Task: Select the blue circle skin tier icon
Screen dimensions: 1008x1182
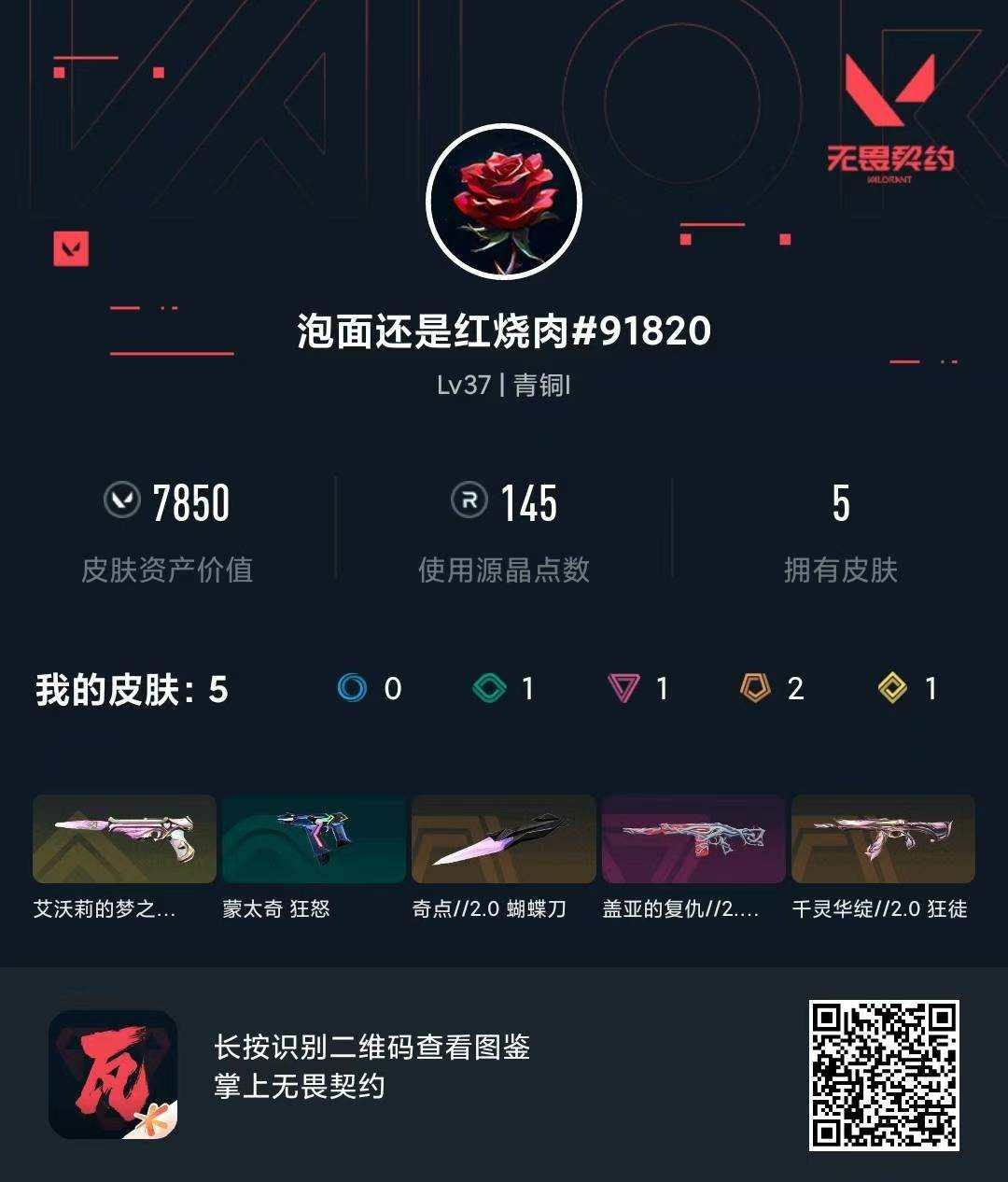Action: (x=350, y=688)
